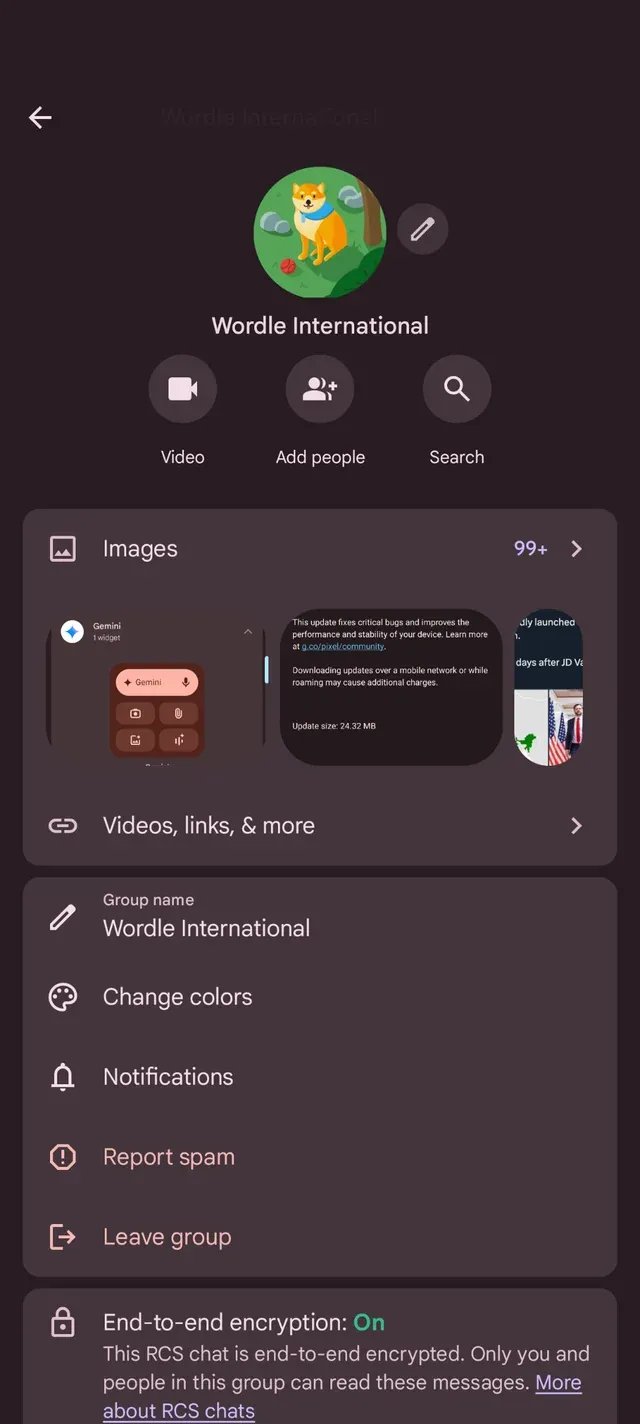Screen dimensions: 640x1424
Task: Open the Gemini widget image thumbnail
Action: tap(157, 688)
